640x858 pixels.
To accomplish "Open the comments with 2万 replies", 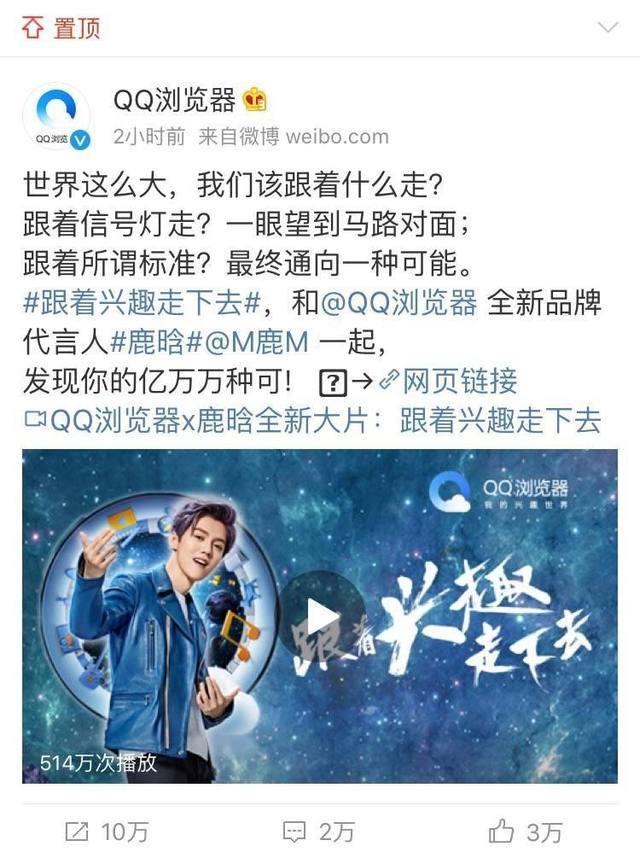I will (x=319, y=830).
